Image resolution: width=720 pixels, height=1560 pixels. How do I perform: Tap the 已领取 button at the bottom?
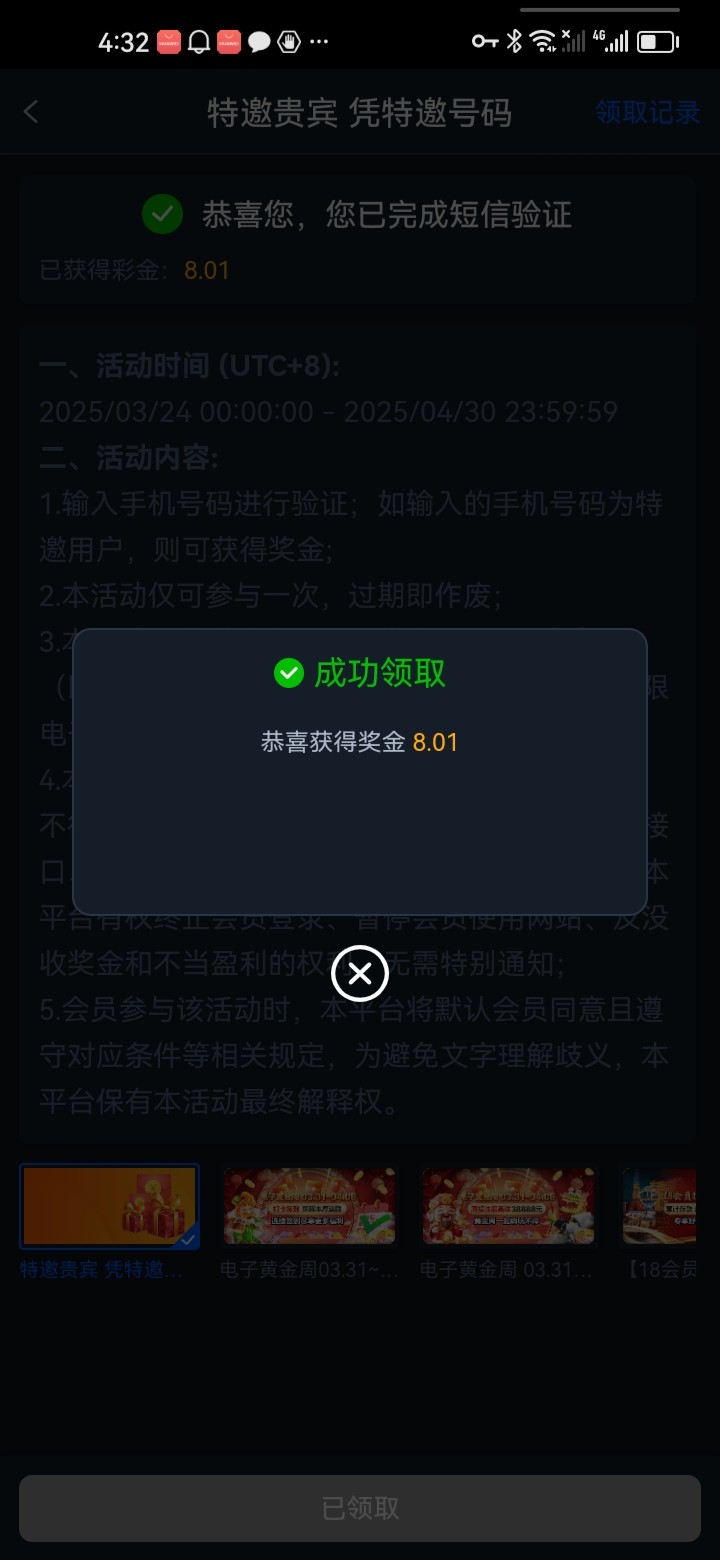point(360,1508)
